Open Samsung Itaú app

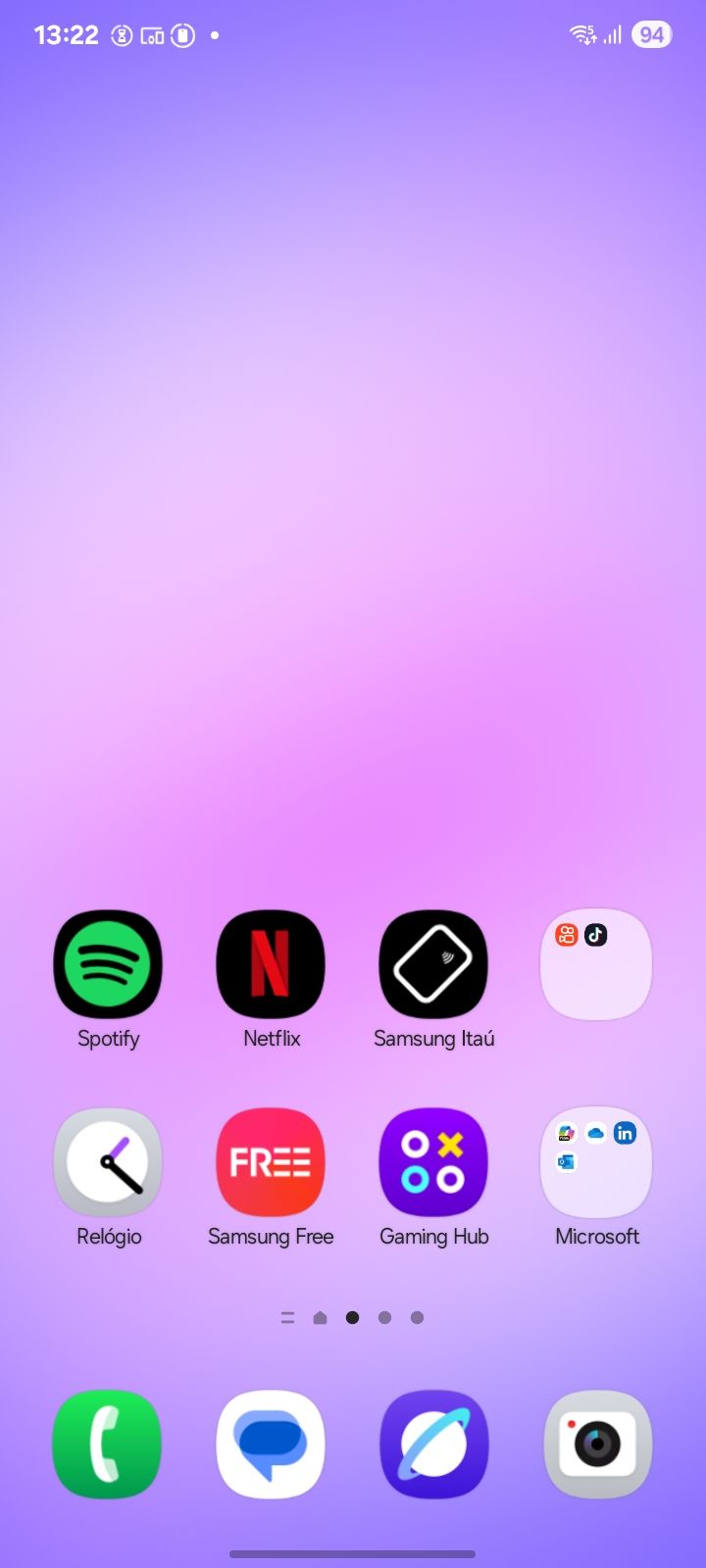433,964
